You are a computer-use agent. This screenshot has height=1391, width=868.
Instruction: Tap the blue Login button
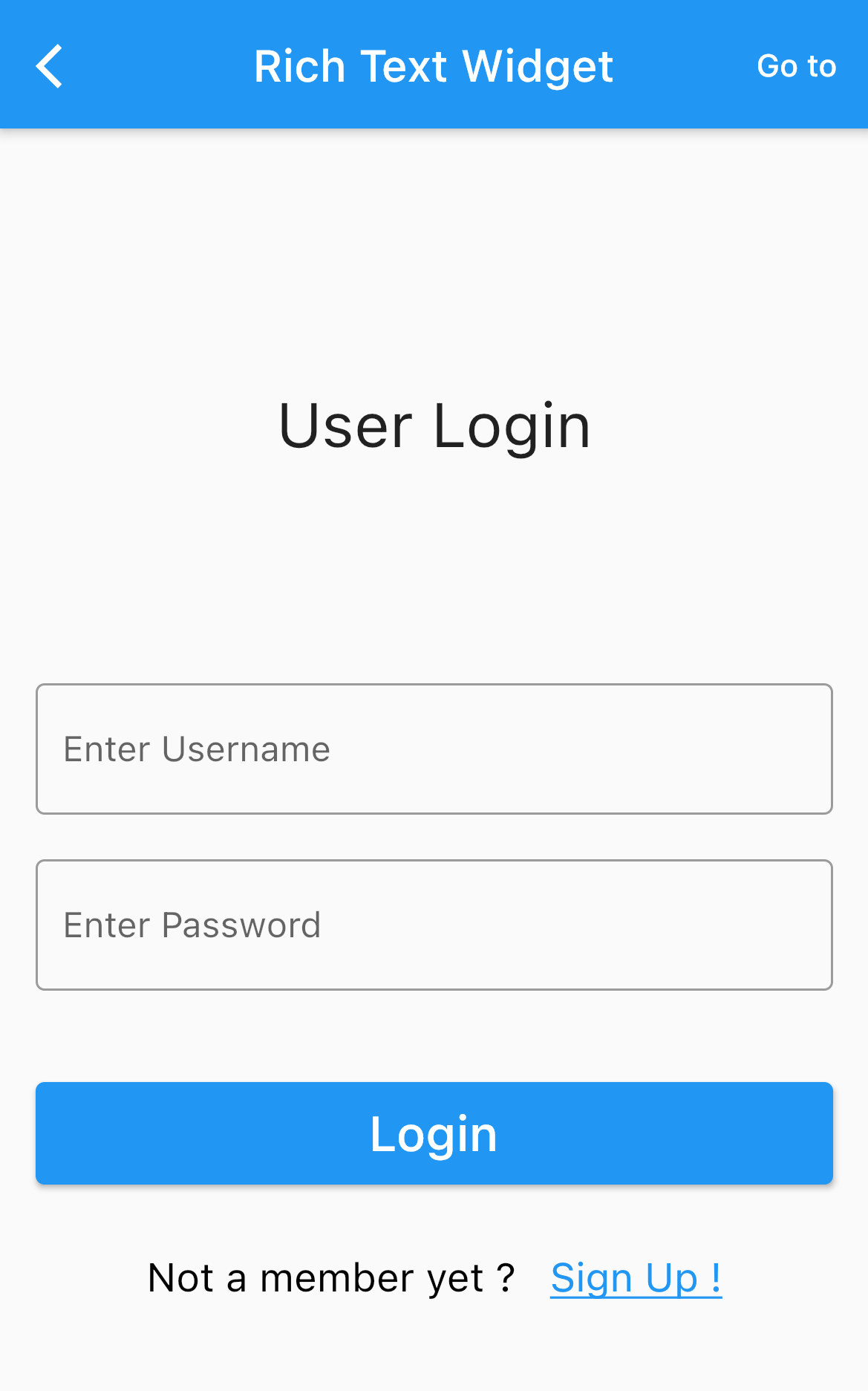[x=434, y=1133]
